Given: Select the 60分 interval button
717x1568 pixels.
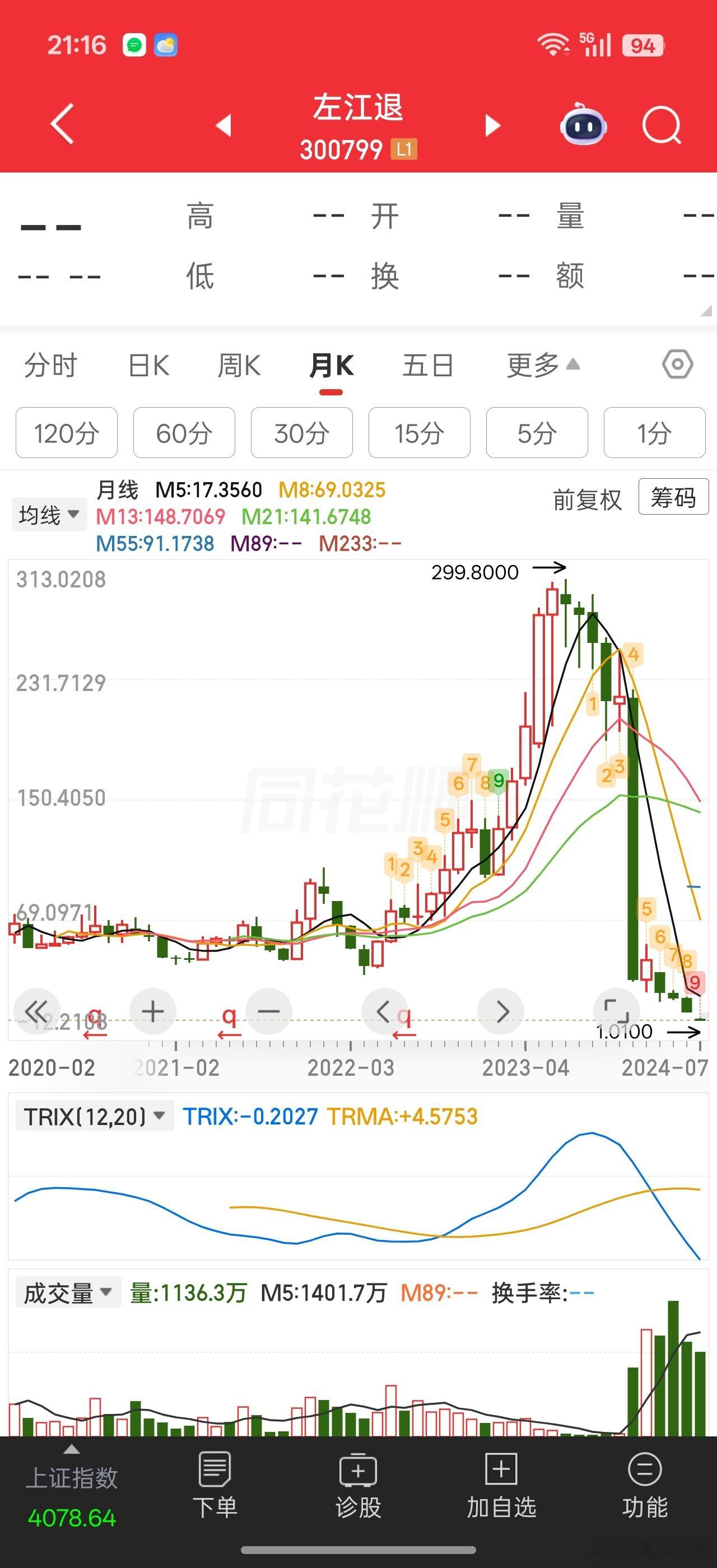Looking at the screenshot, I should [x=184, y=433].
